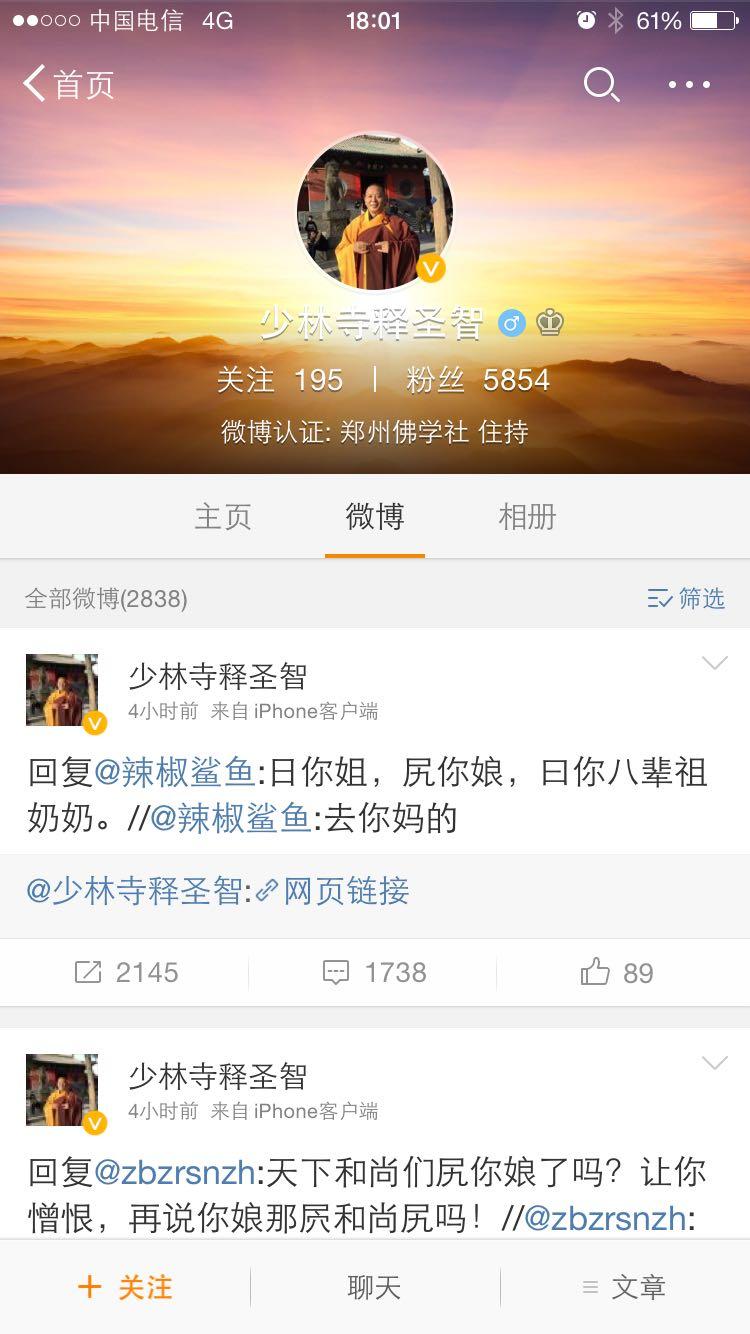750x1334 pixels.
Task: Open @zbzrsnzh mention in second post reply
Action: click(x=177, y=1171)
